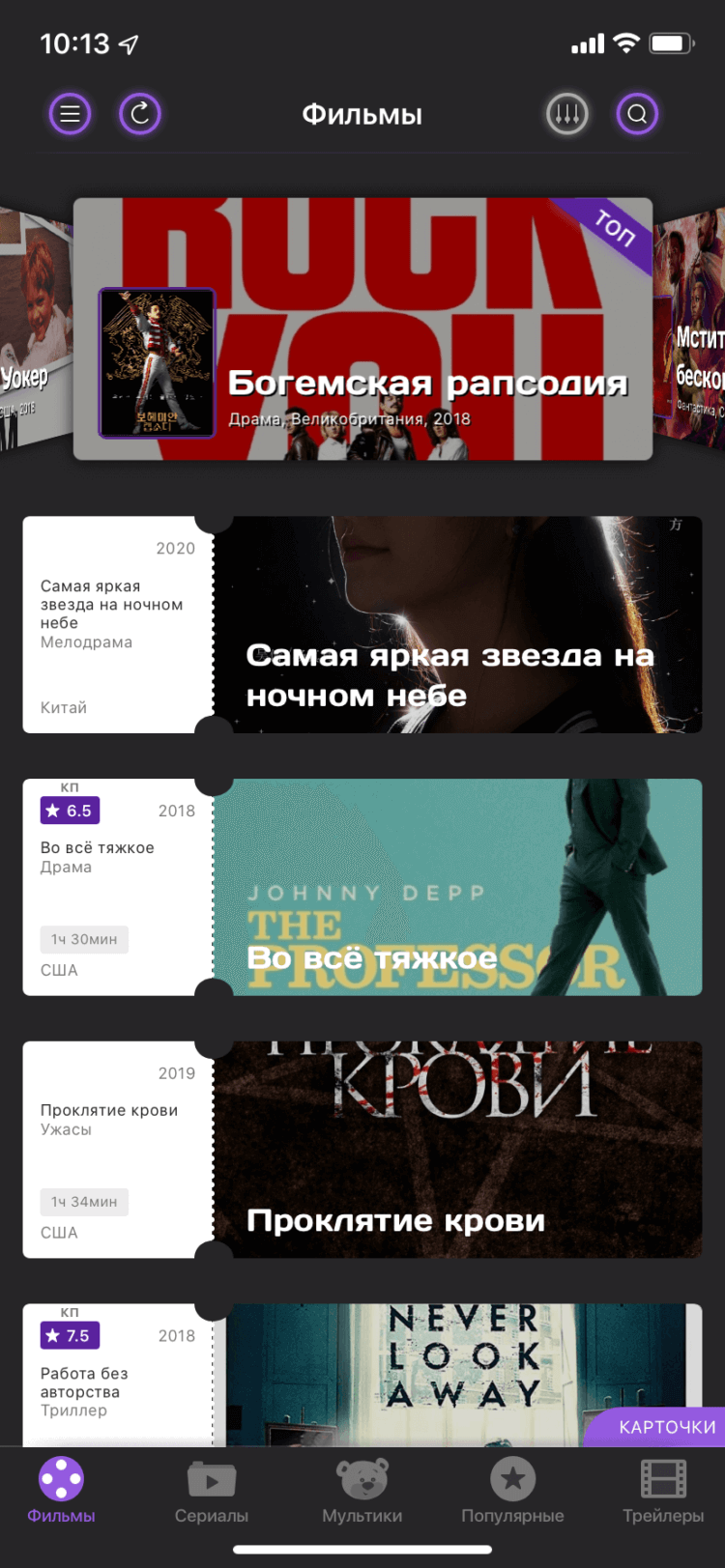Switch to the Трейлеры tab
Image resolution: width=725 pixels, height=1568 pixels.
[x=663, y=1490]
